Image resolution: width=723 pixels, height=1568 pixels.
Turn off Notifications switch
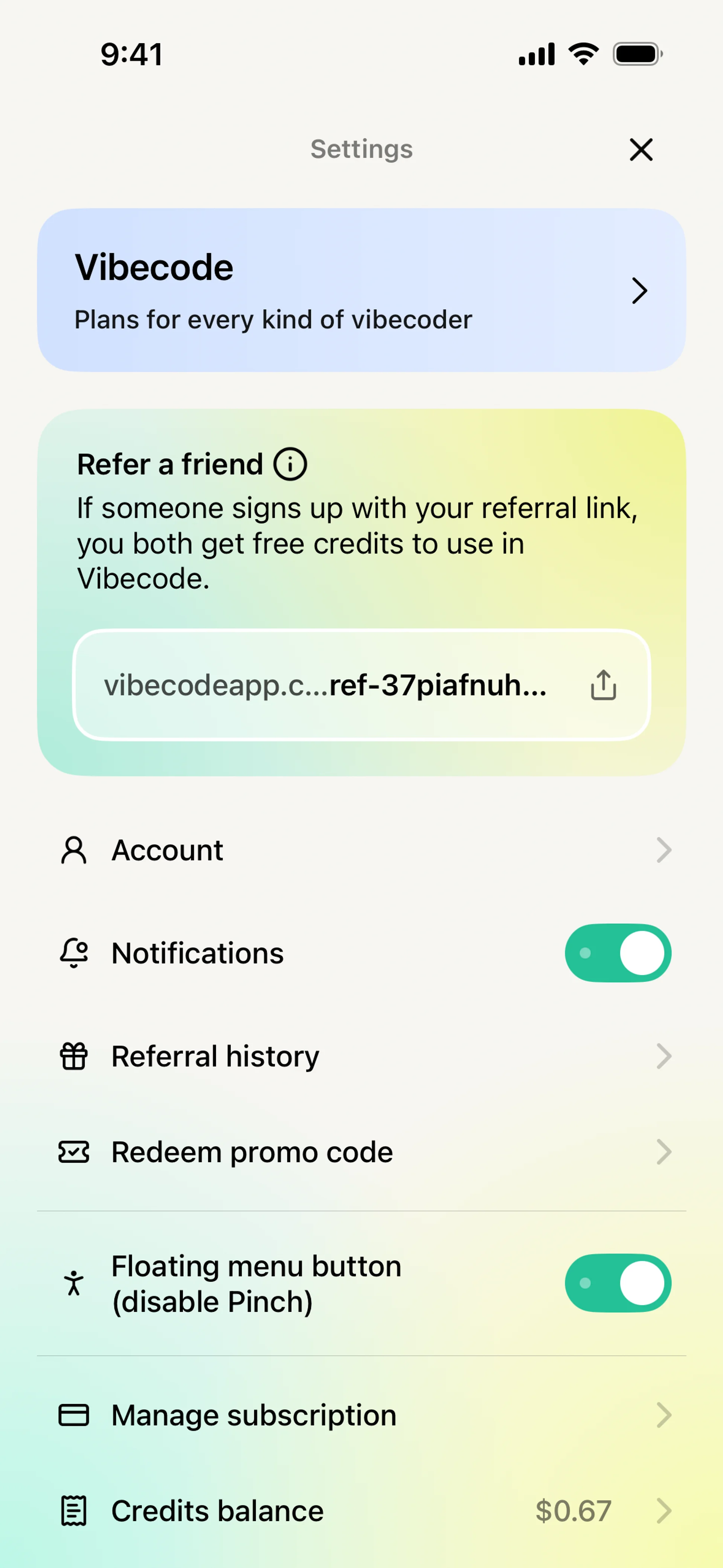(617, 953)
